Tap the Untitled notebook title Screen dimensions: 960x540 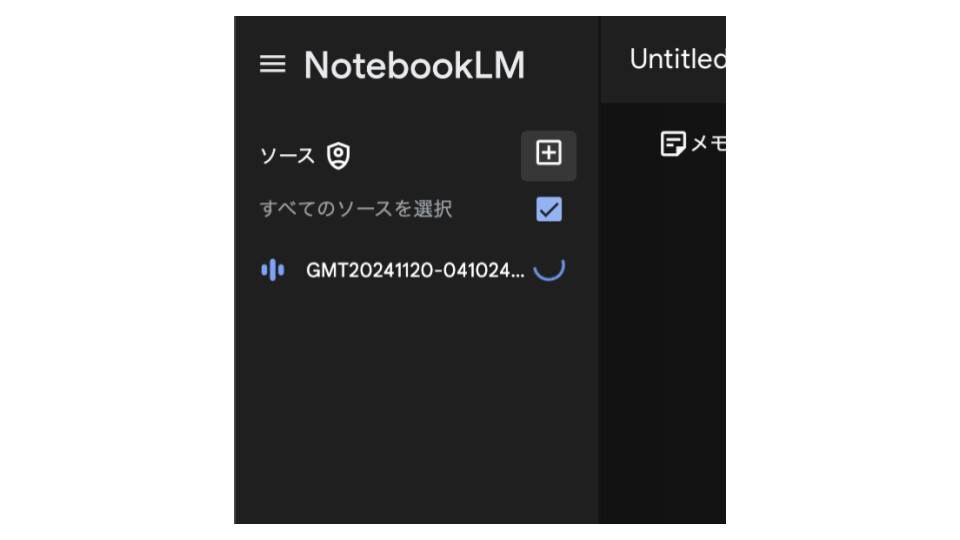click(x=677, y=60)
